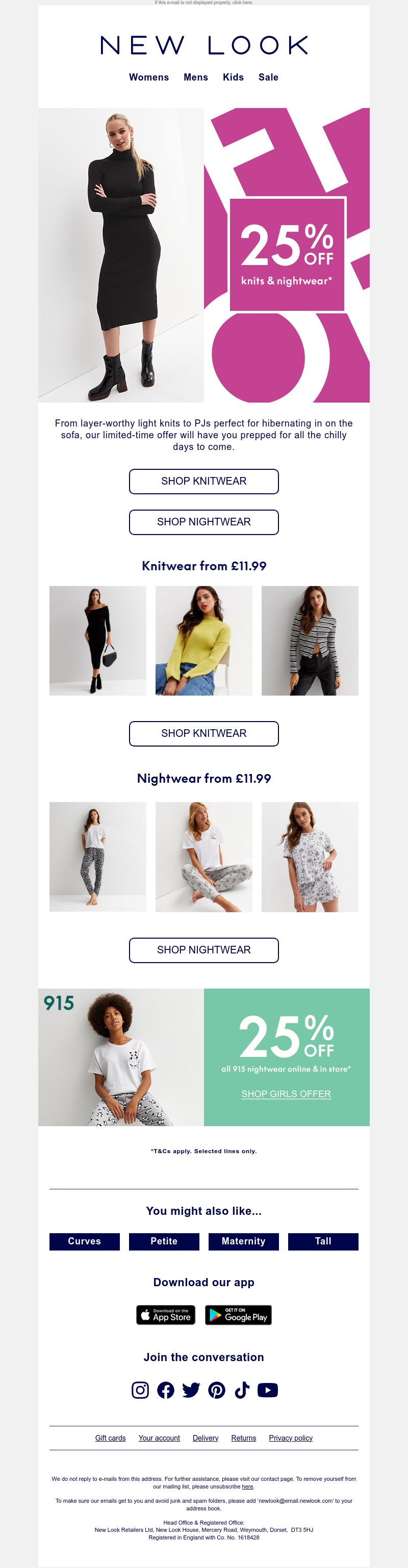The width and height of the screenshot is (408, 1568).
Task: Select the Tall category button
Action: pyautogui.click(x=323, y=1241)
